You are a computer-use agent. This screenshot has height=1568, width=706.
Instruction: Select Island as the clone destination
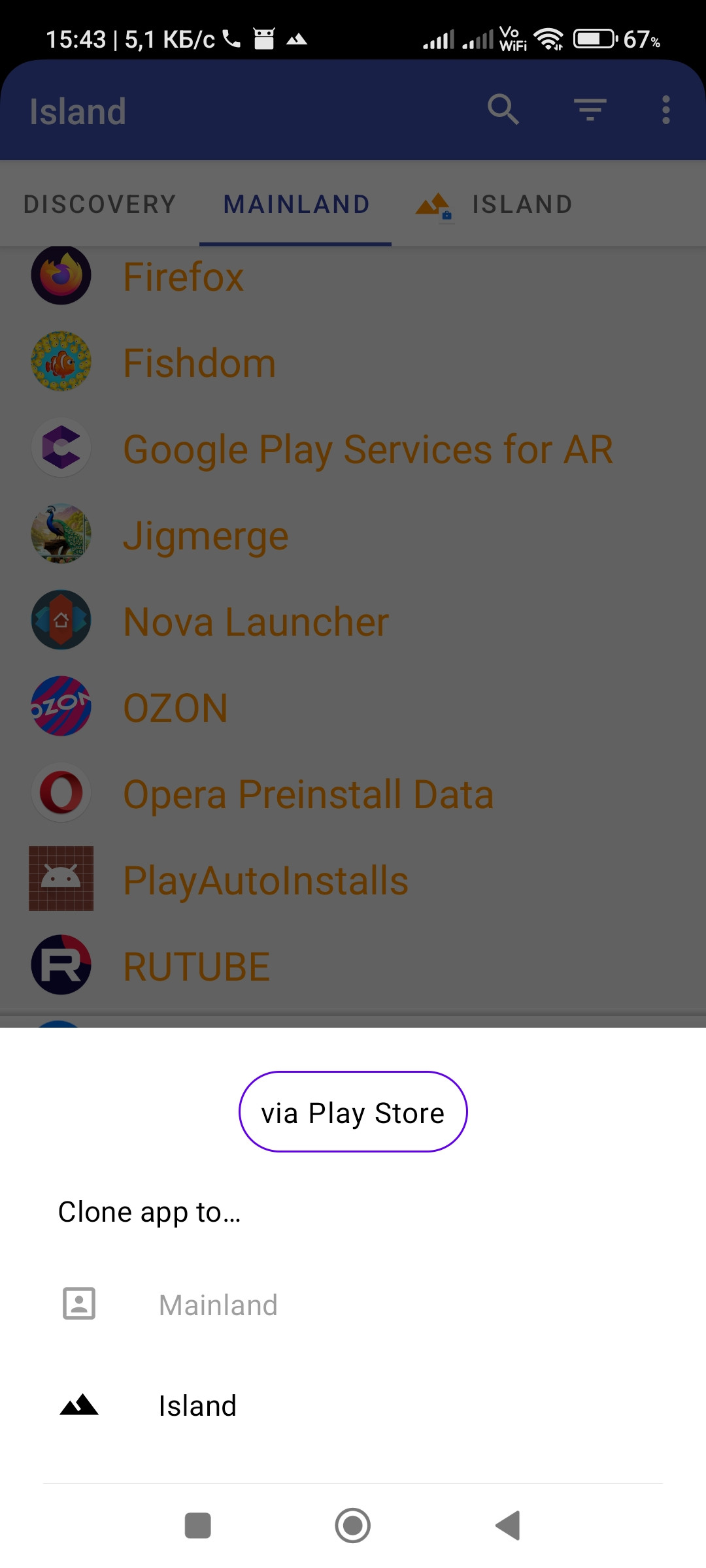[196, 1405]
